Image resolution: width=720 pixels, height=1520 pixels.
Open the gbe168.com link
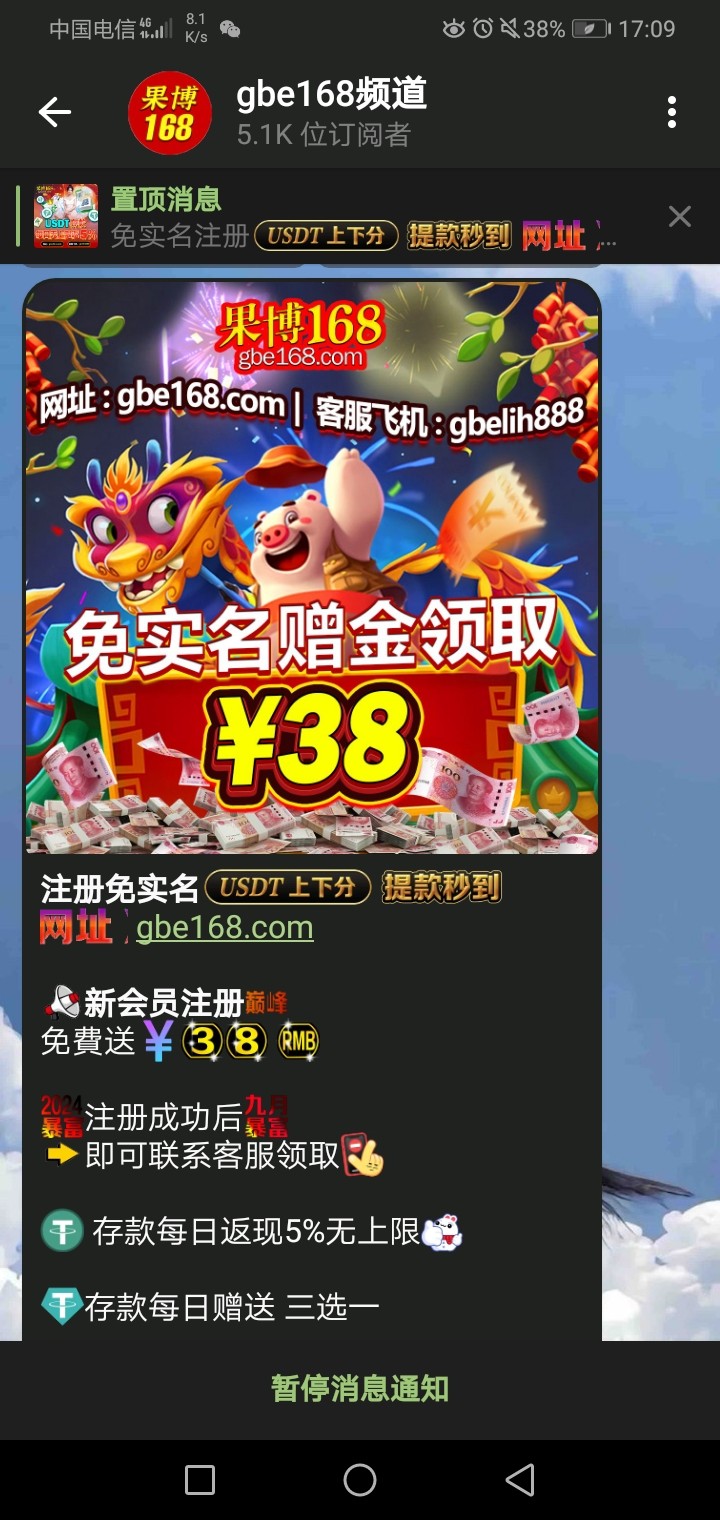click(224, 928)
